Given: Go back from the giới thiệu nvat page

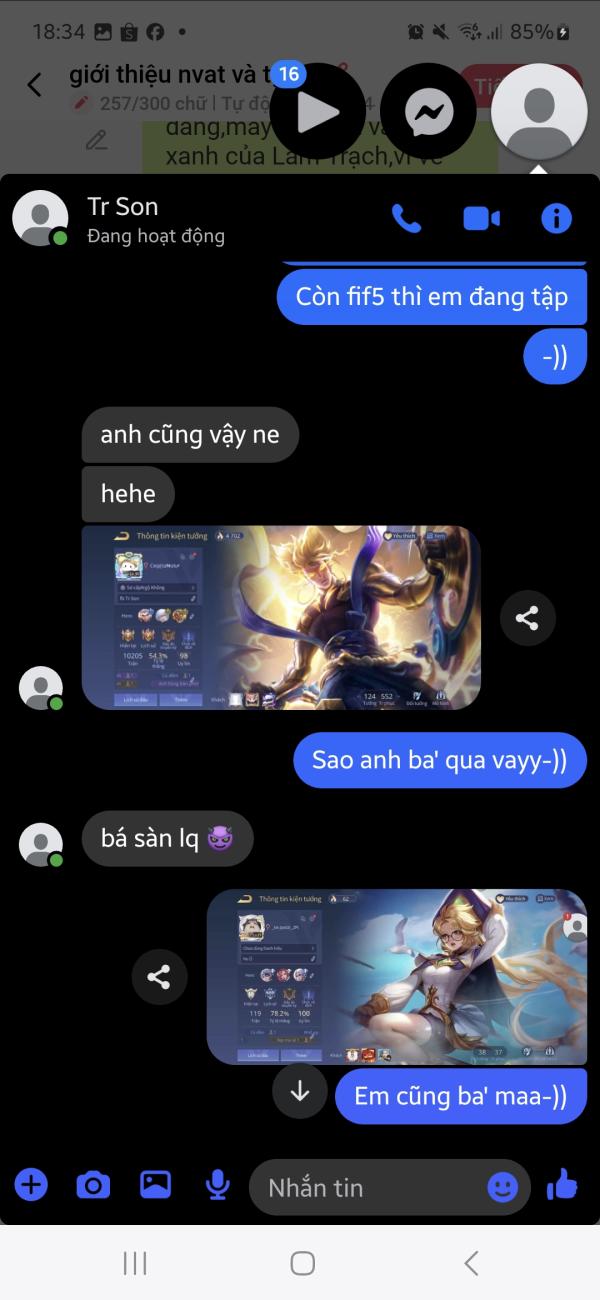Looking at the screenshot, I should pos(35,85).
